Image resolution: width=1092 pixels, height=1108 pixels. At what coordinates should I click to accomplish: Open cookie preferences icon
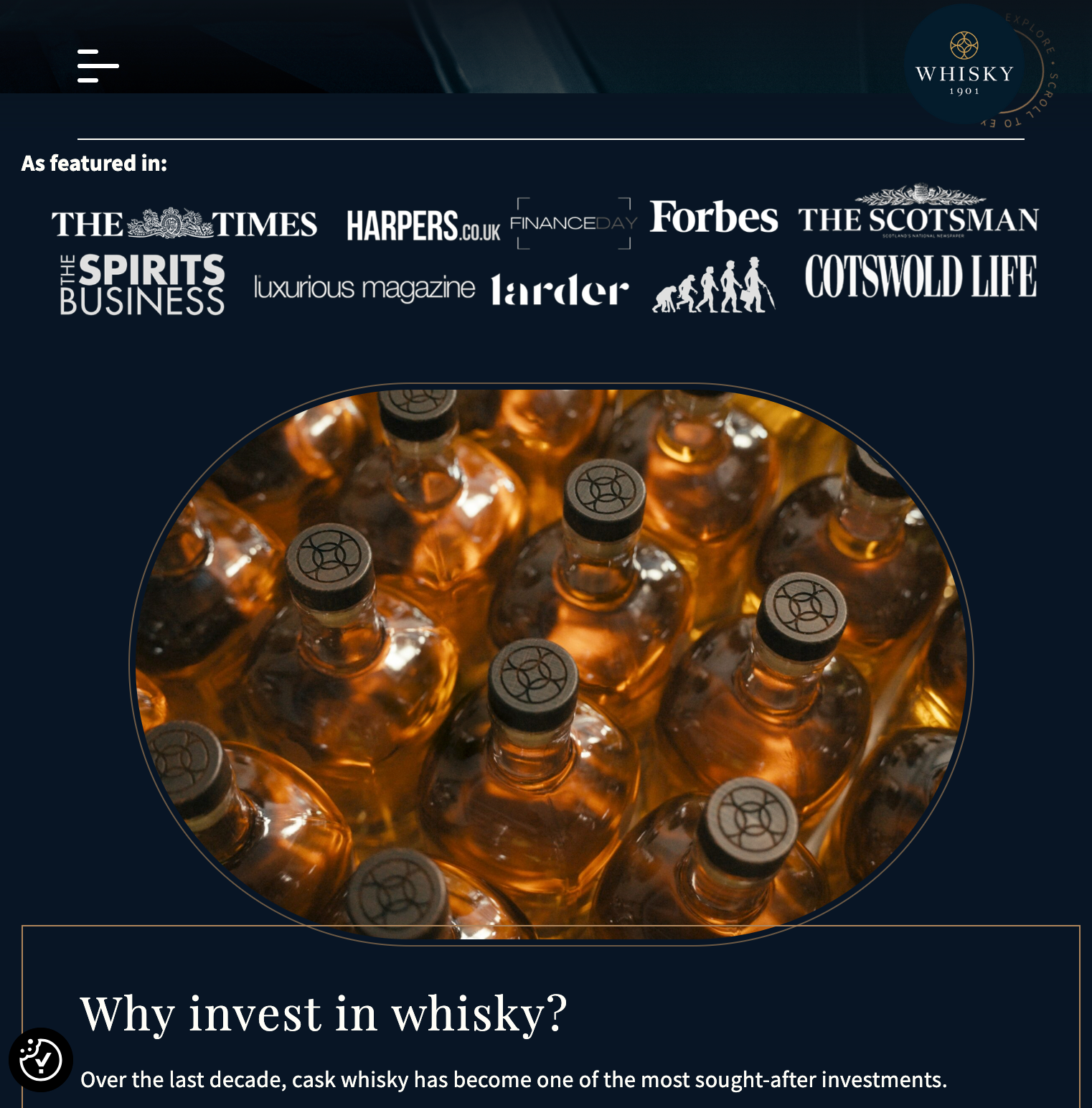(40, 1059)
